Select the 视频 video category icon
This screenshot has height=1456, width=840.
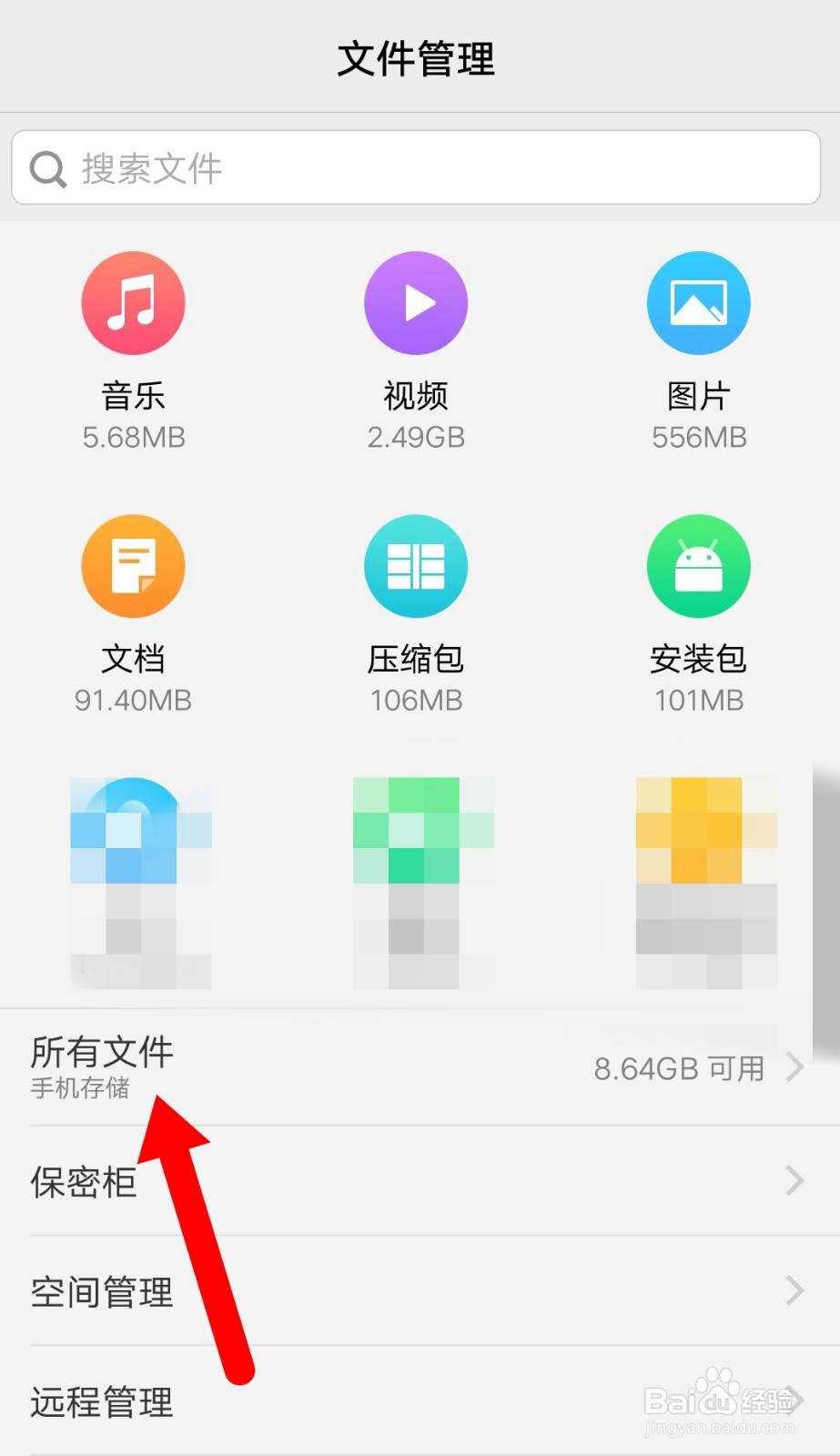tap(416, 302)
